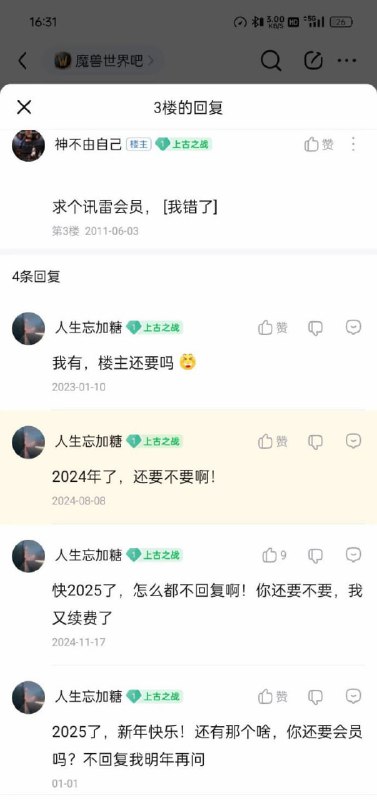Dislike the reply "我有，楼主还要吗"

(315, 328)
